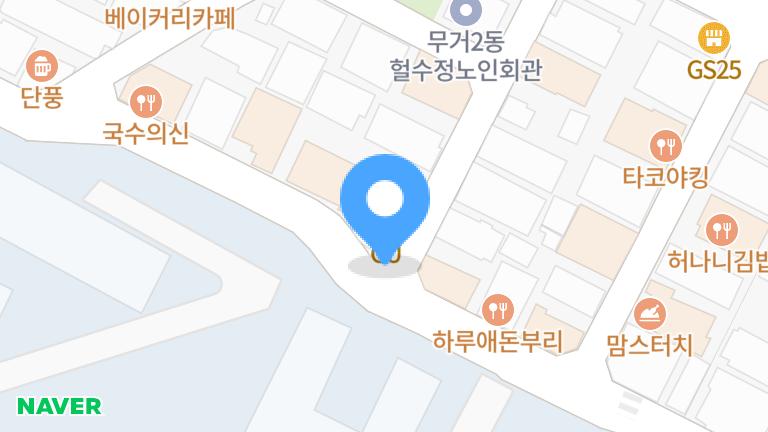Open the 타코야킹 restaurant marker

pyautogui.click(x=664, y=147)
